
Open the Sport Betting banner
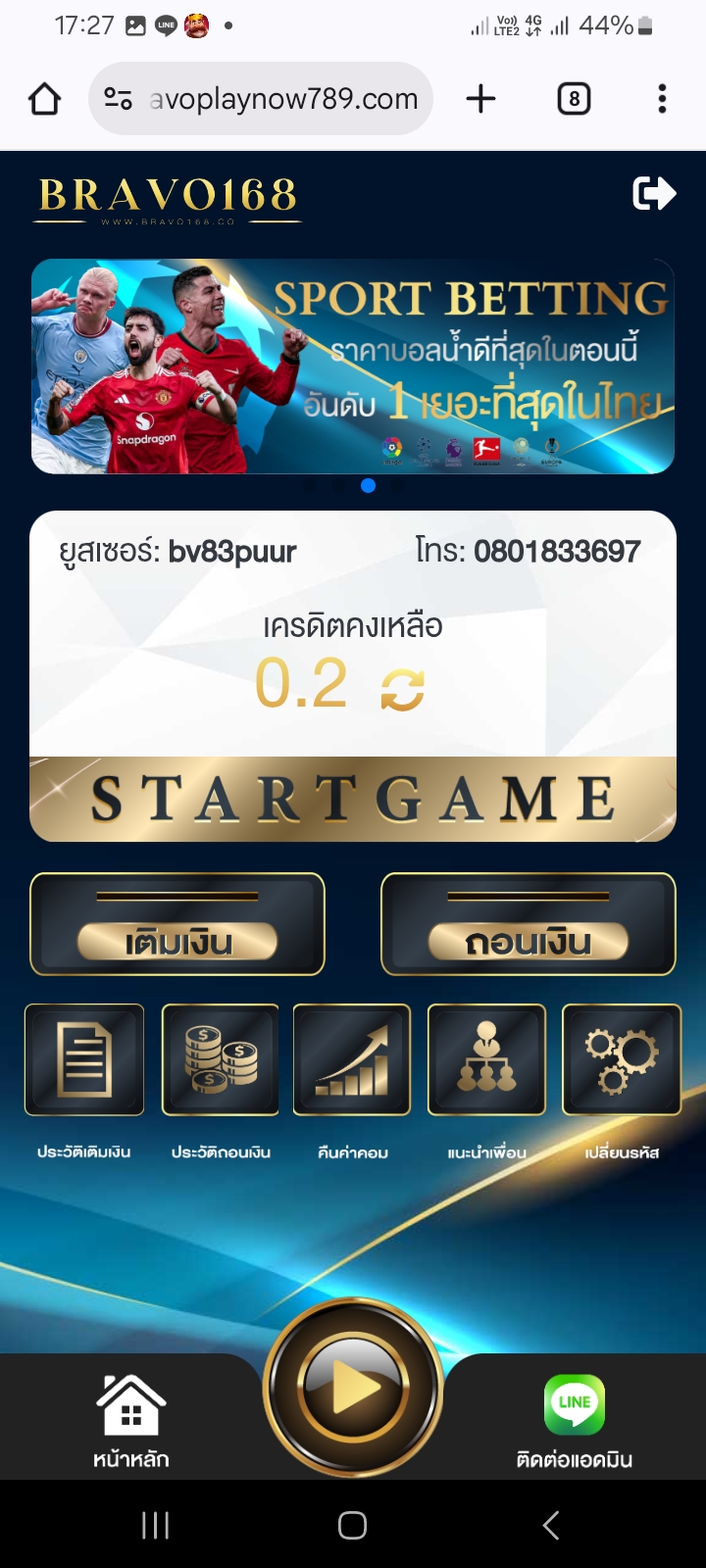tap(353, 366)
